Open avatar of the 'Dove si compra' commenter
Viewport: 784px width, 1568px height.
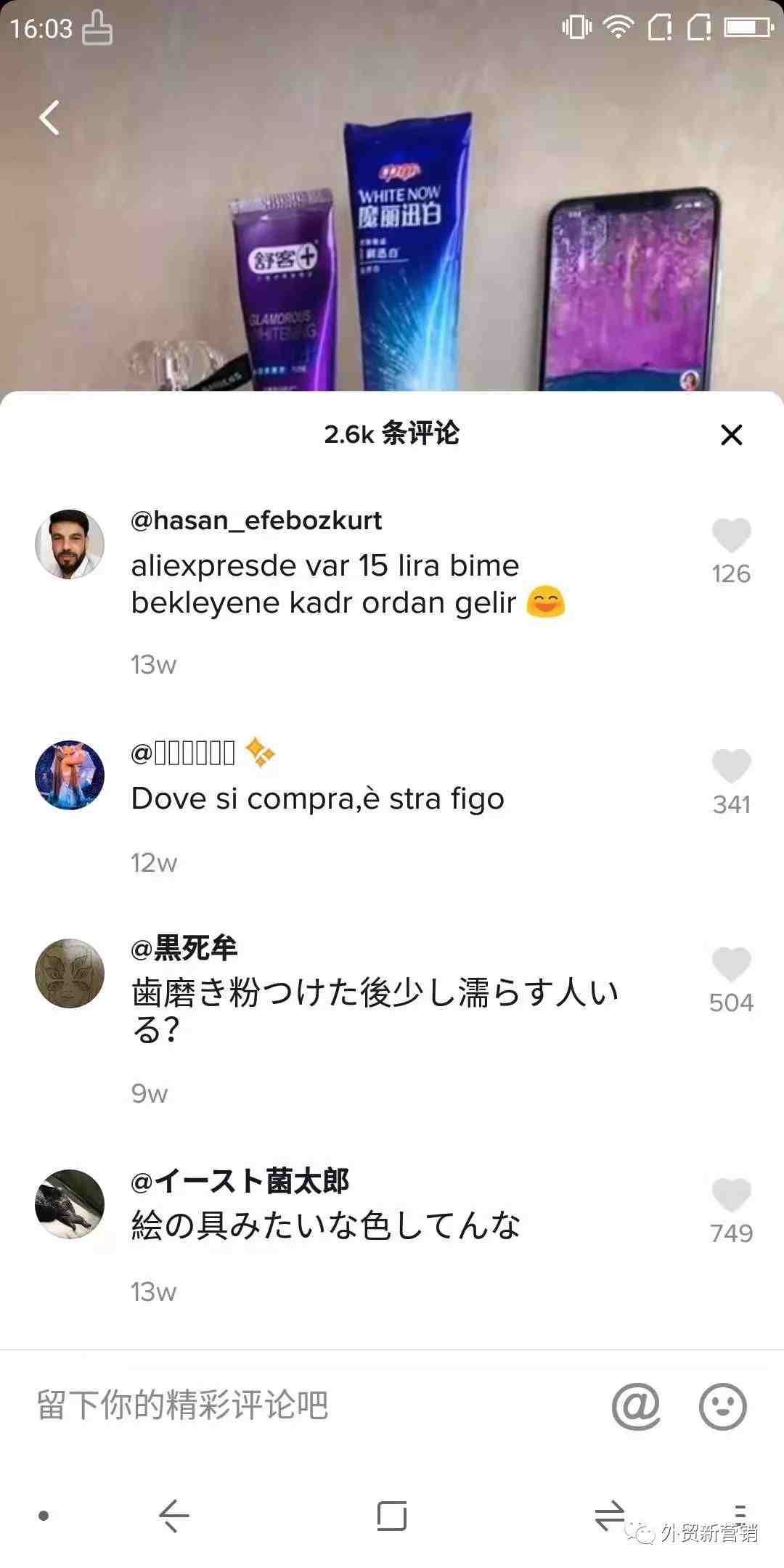click(70, 775)
